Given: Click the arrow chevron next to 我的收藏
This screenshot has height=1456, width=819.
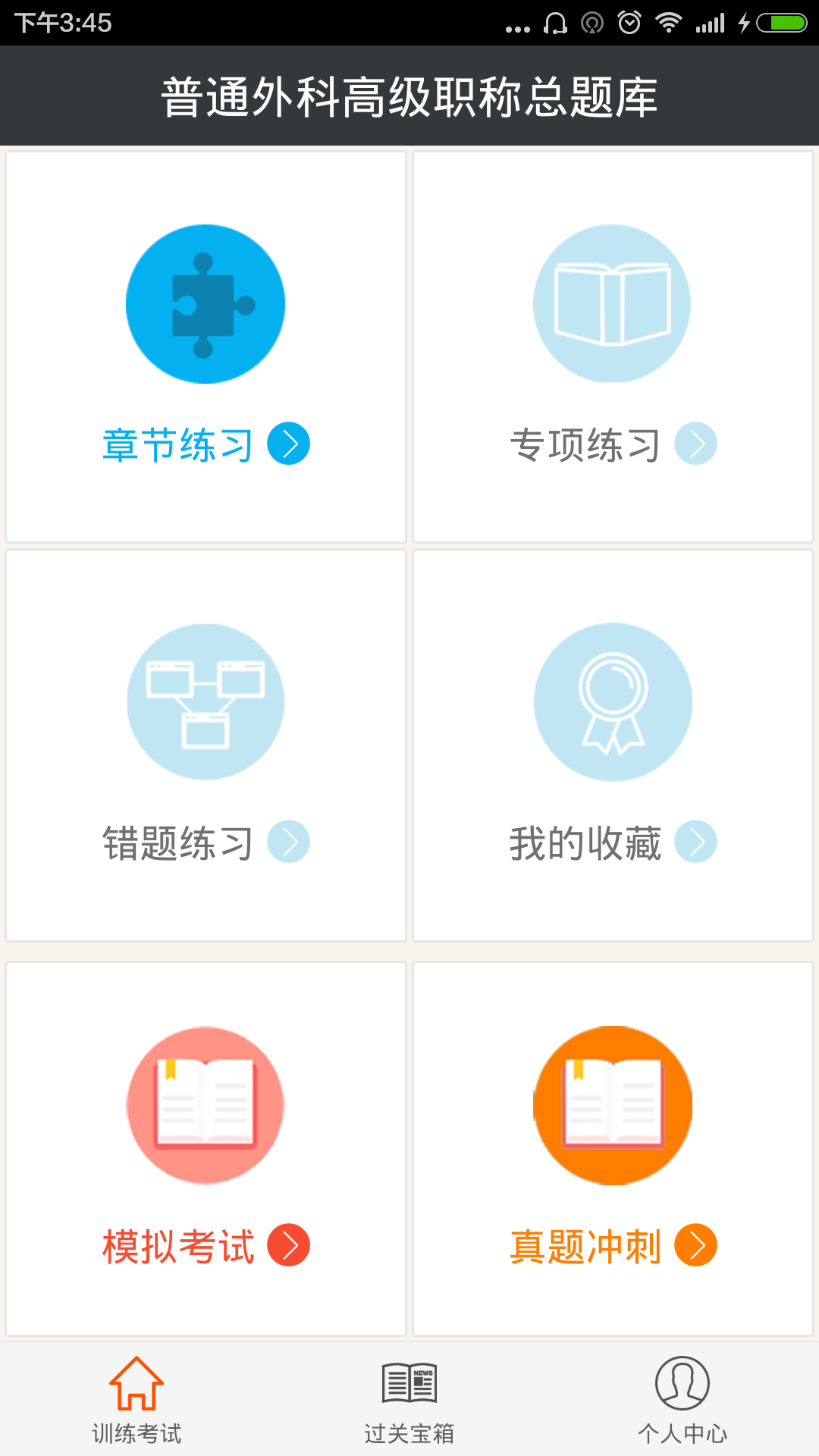Looking at the screenshot, I should tap(698, 840).
